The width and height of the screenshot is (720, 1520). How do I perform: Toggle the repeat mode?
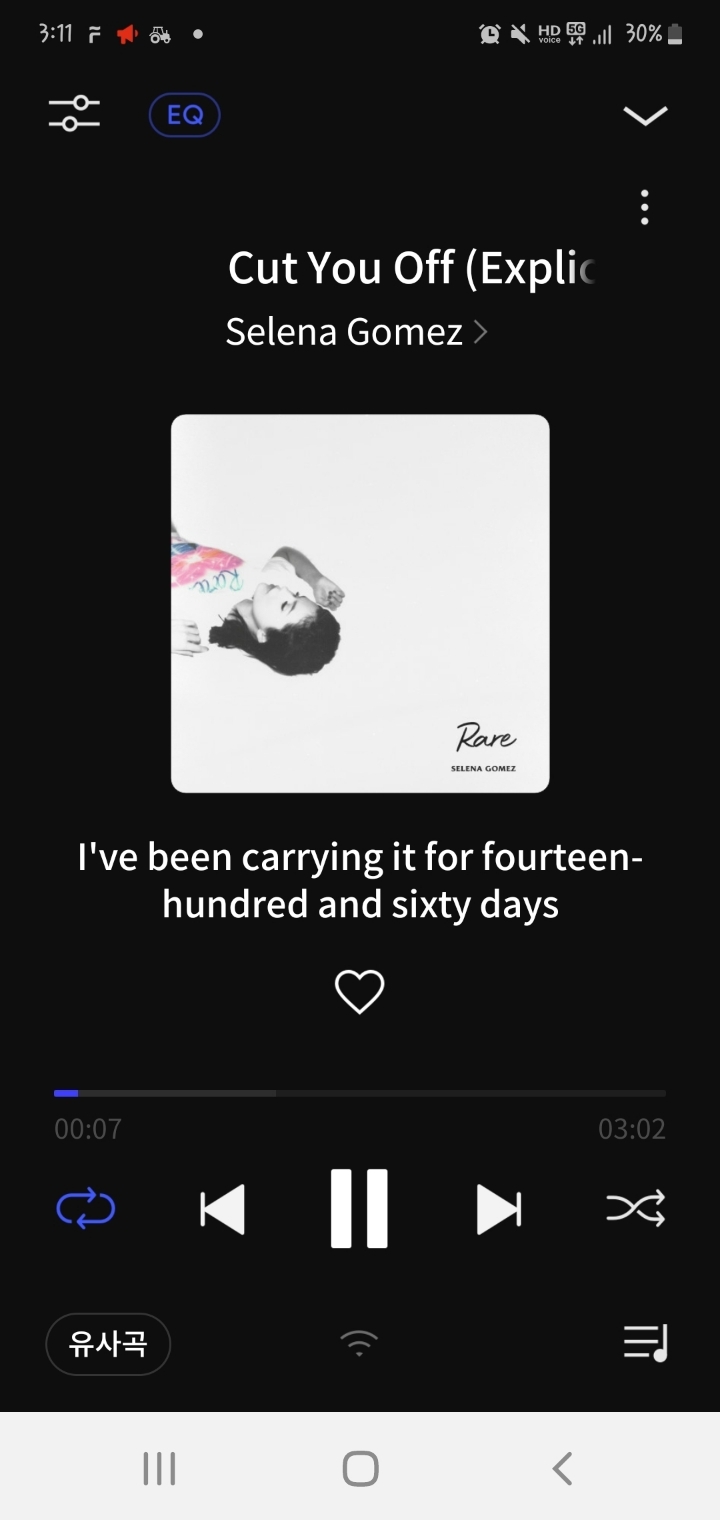(86, 1210)
